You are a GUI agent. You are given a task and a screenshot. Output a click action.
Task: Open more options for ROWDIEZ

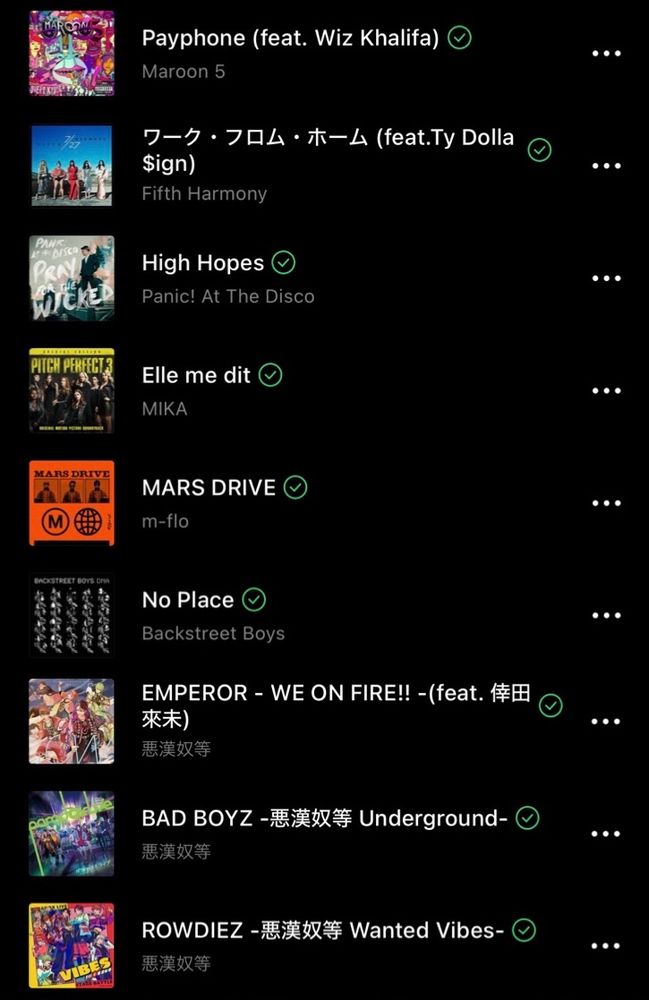(606, 946)
